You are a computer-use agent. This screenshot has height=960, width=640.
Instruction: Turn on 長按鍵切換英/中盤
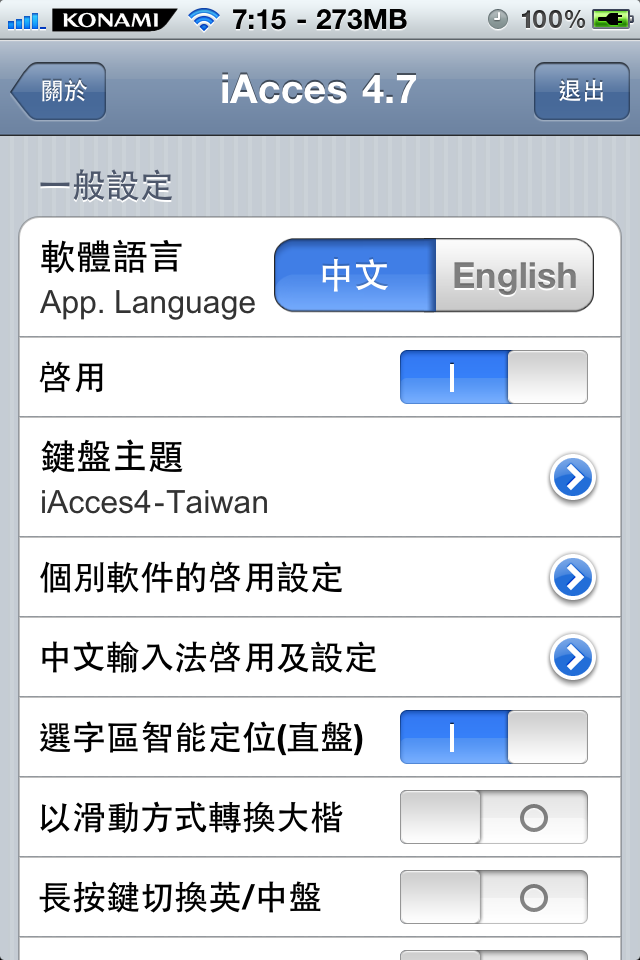[494, 898]
